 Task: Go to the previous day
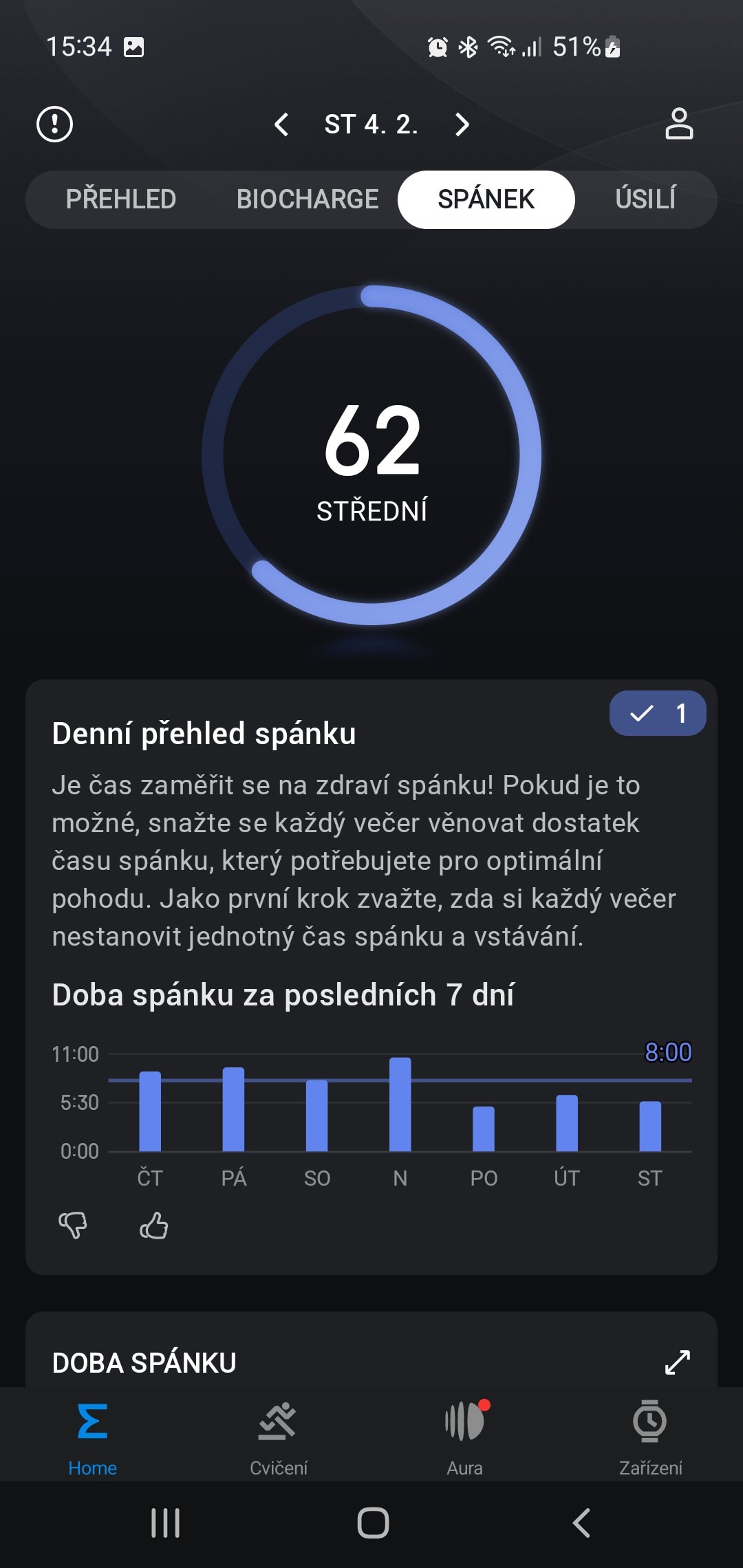pyautogui.click(x=281, y=124)
